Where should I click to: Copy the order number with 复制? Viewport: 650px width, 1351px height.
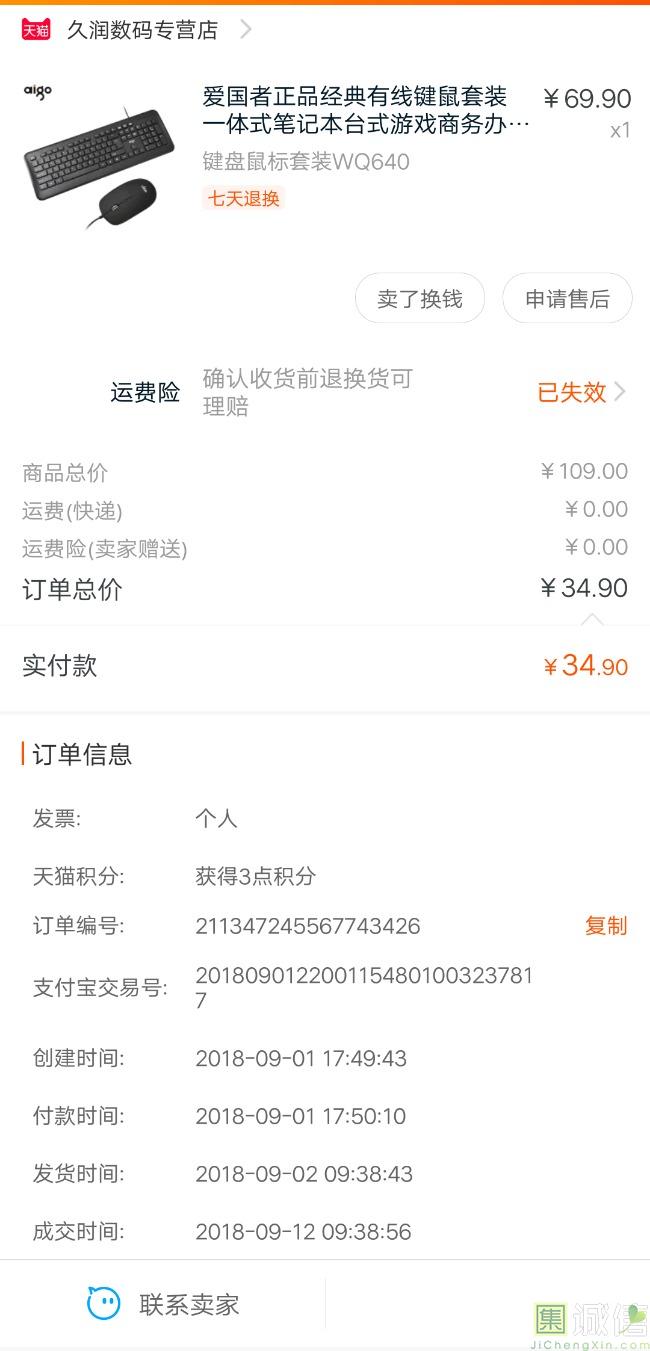click(x=605, y=926)
